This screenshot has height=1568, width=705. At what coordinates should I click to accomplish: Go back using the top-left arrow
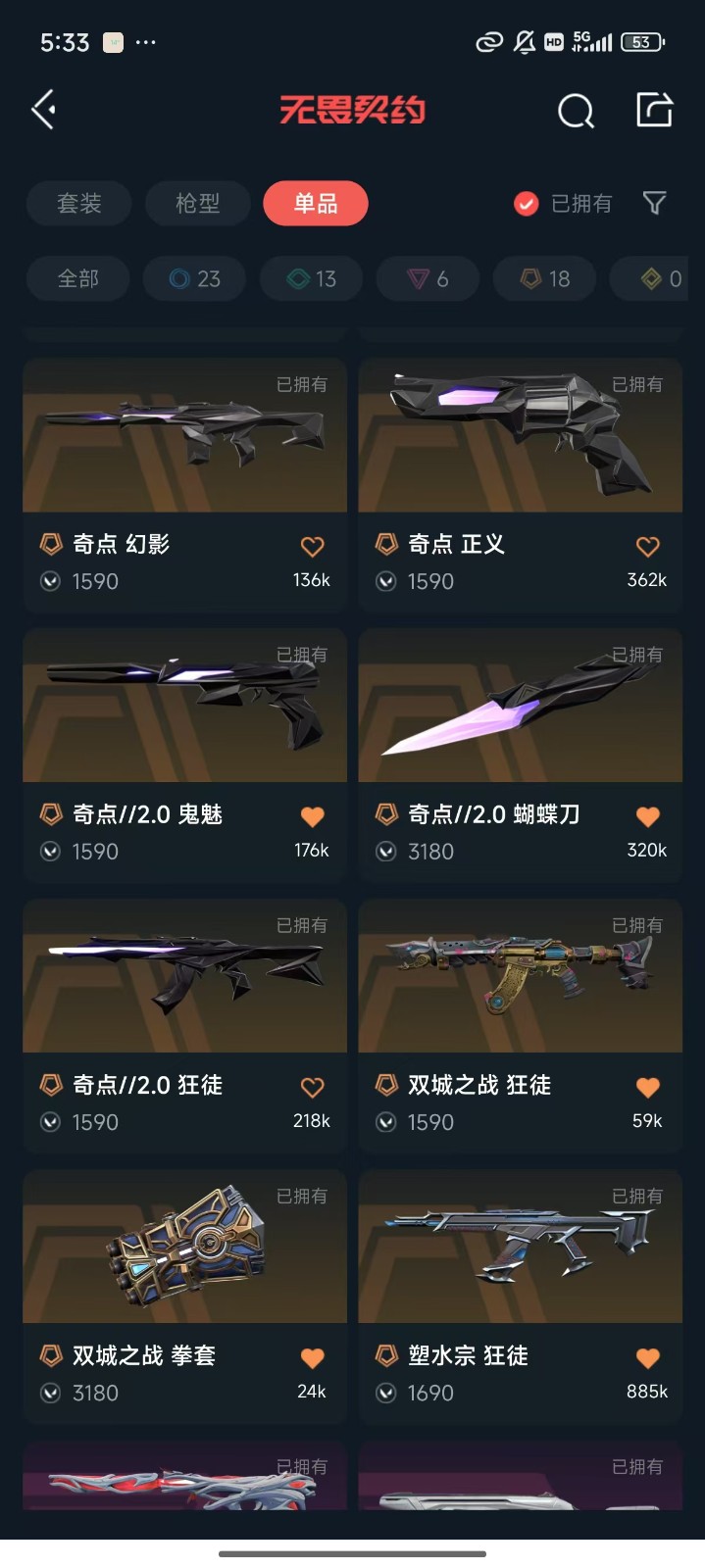coord(44,110)
